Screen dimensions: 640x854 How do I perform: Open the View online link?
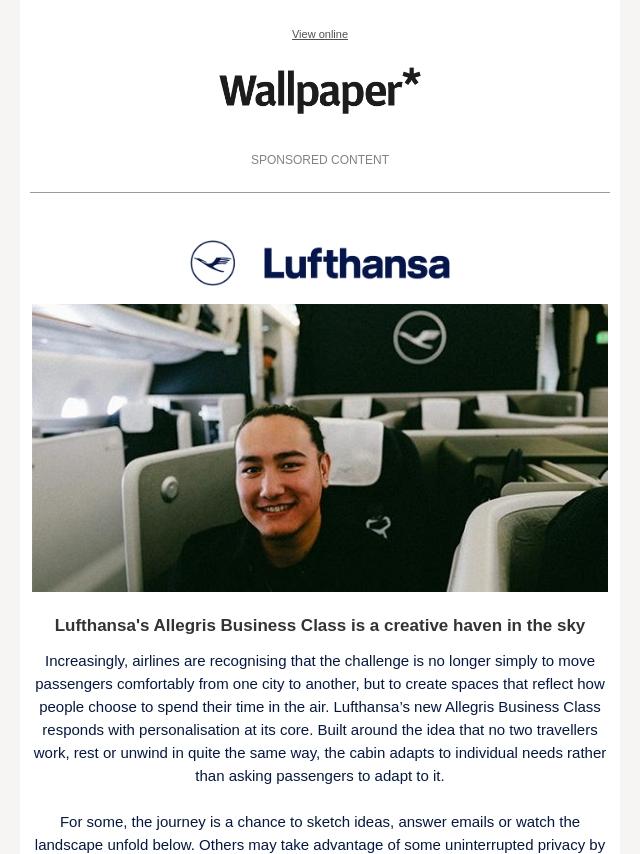pyautogui.click(x=320, y=34)
